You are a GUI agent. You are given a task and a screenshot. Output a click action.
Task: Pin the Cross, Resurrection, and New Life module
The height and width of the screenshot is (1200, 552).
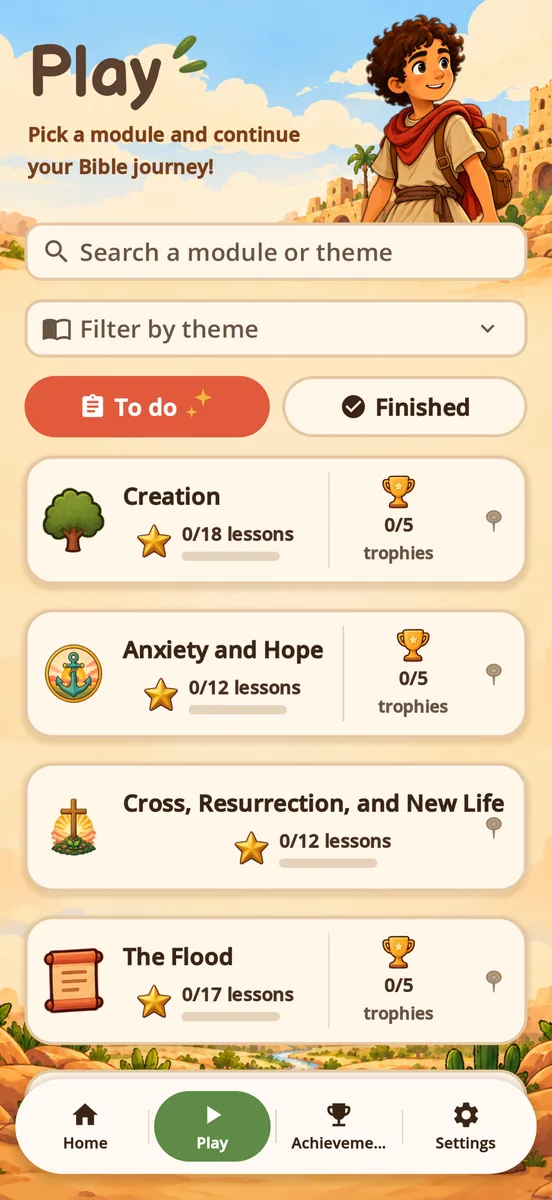pos(493,827)
